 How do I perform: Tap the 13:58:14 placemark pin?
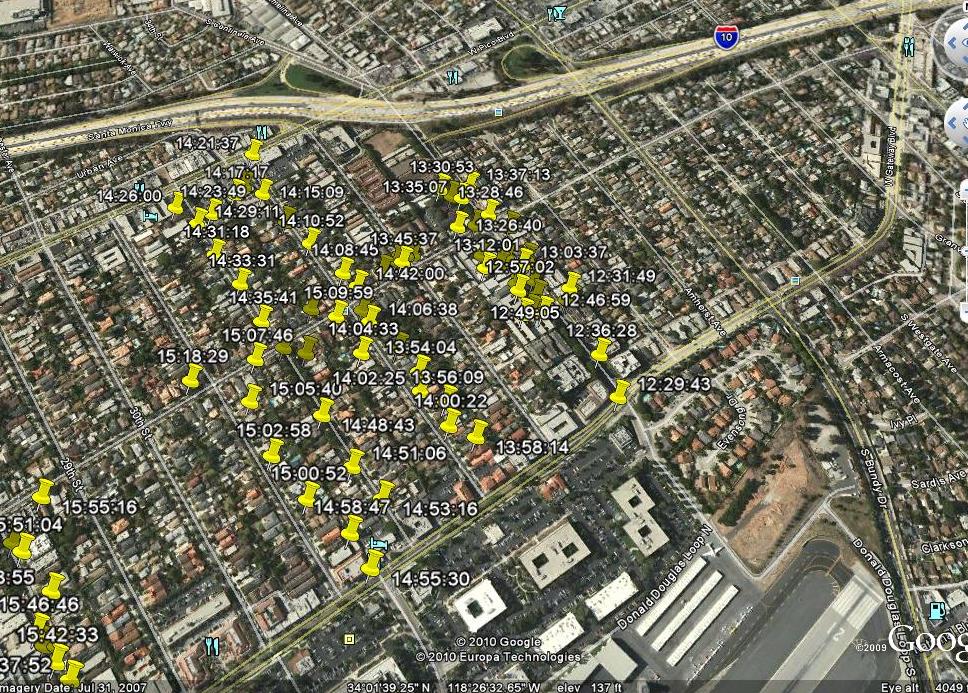478,431
